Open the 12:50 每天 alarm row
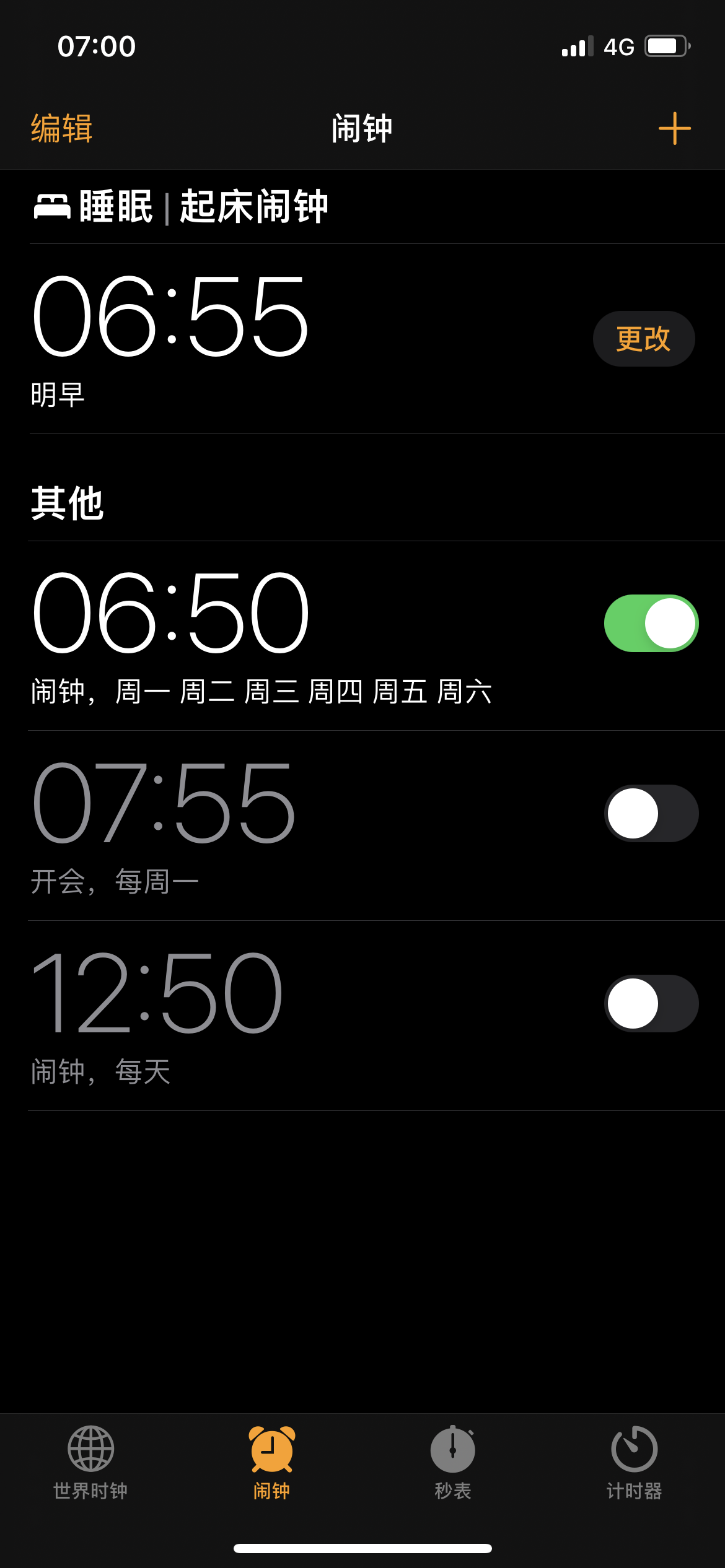 point(260,1015)
